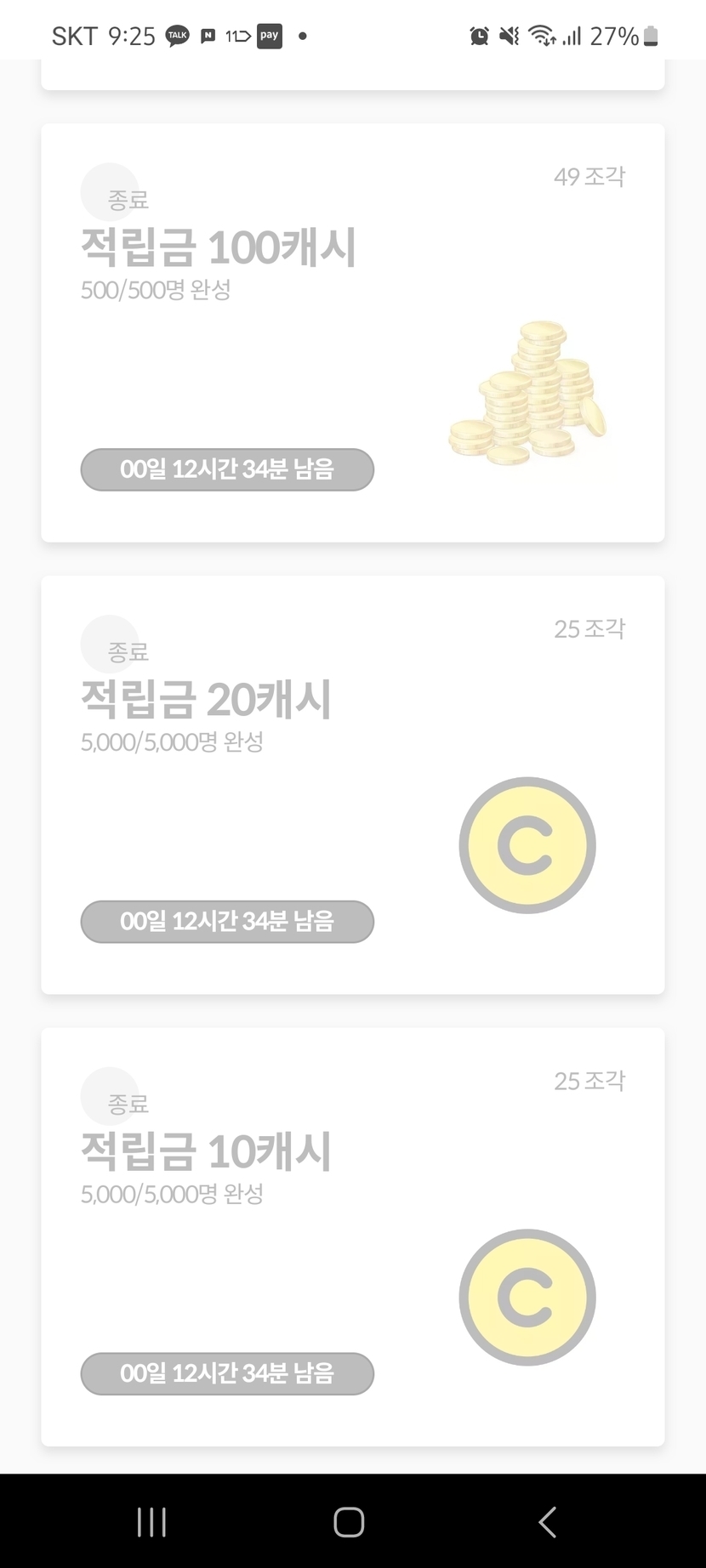Open the 적립금 20캐시 reward card
Viewport: 706px width, 1568px height.
point(352,784)
